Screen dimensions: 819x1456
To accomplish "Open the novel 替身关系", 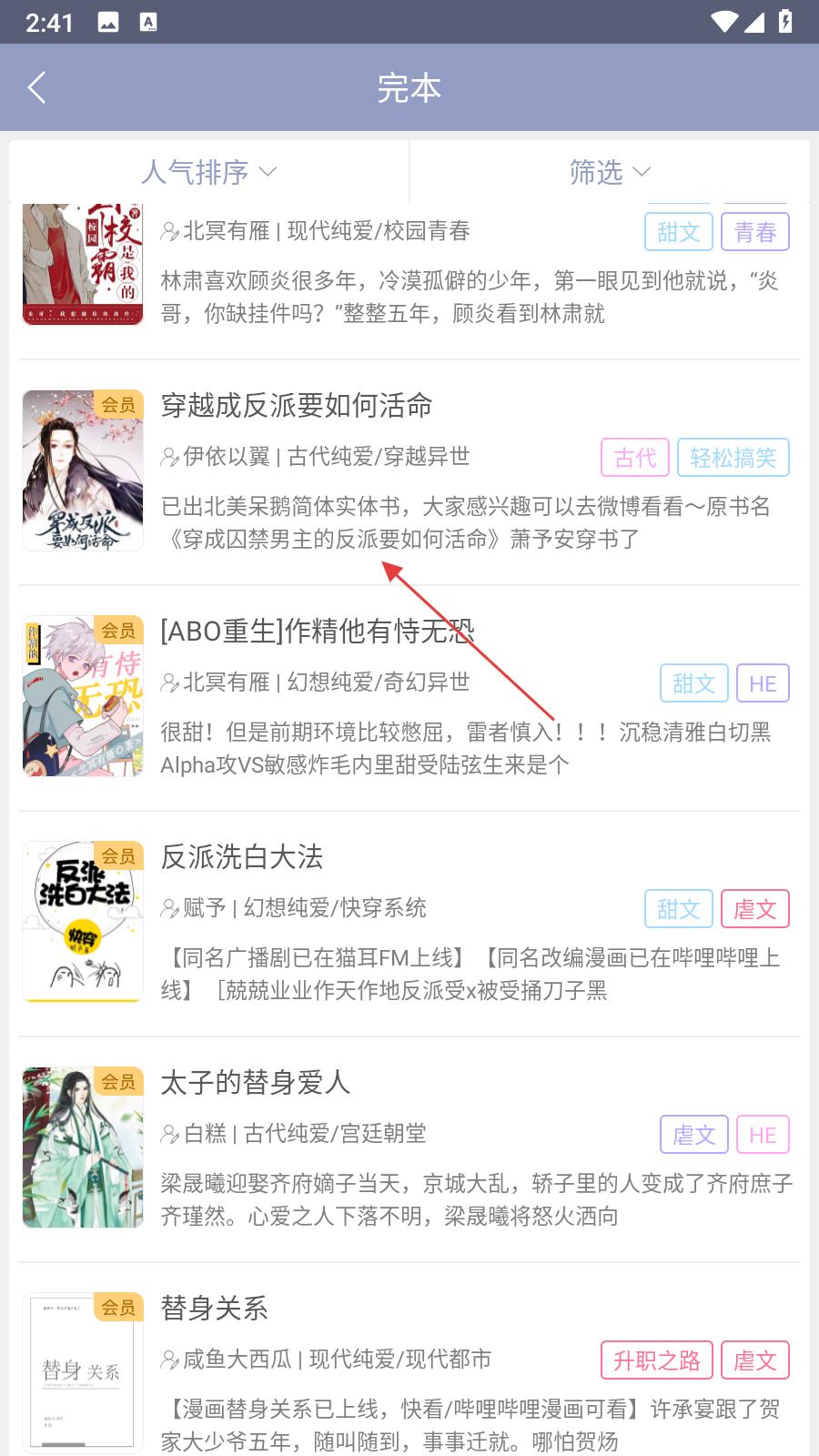I will [x=215, y=1308].
